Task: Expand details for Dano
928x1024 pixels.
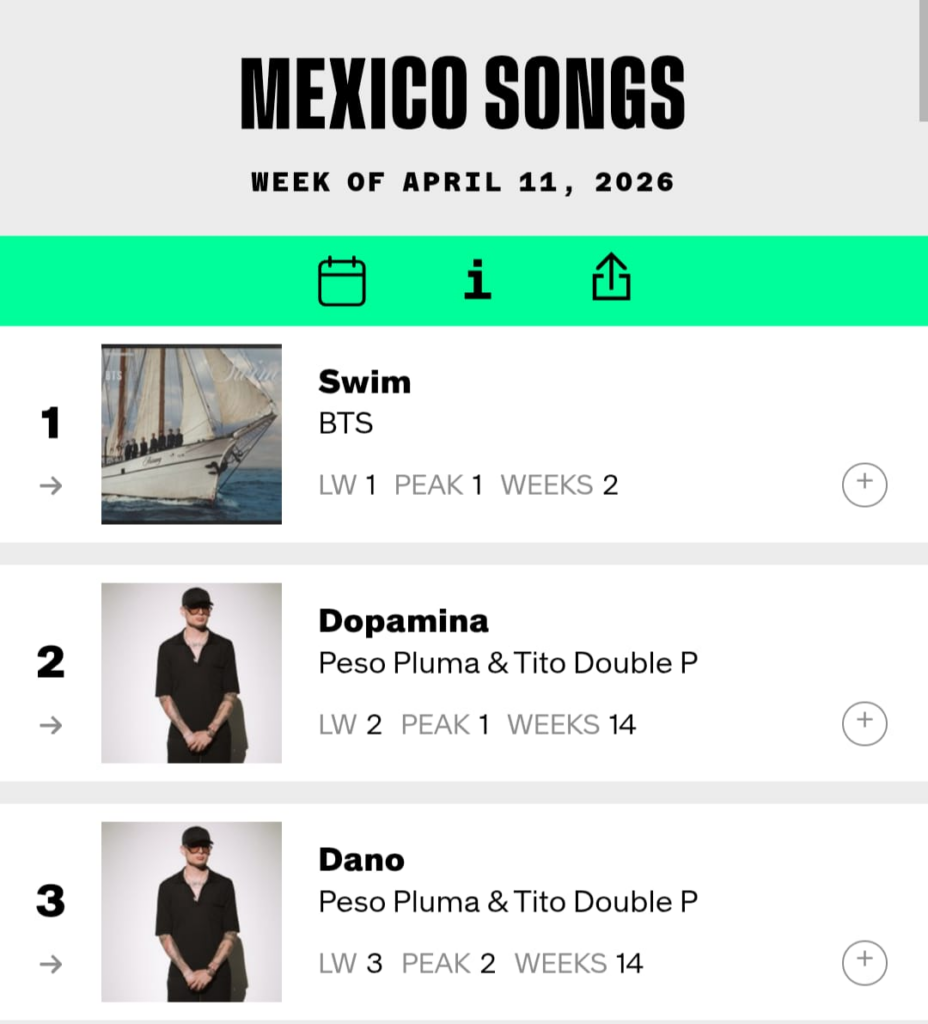Action: click(864, 962)
